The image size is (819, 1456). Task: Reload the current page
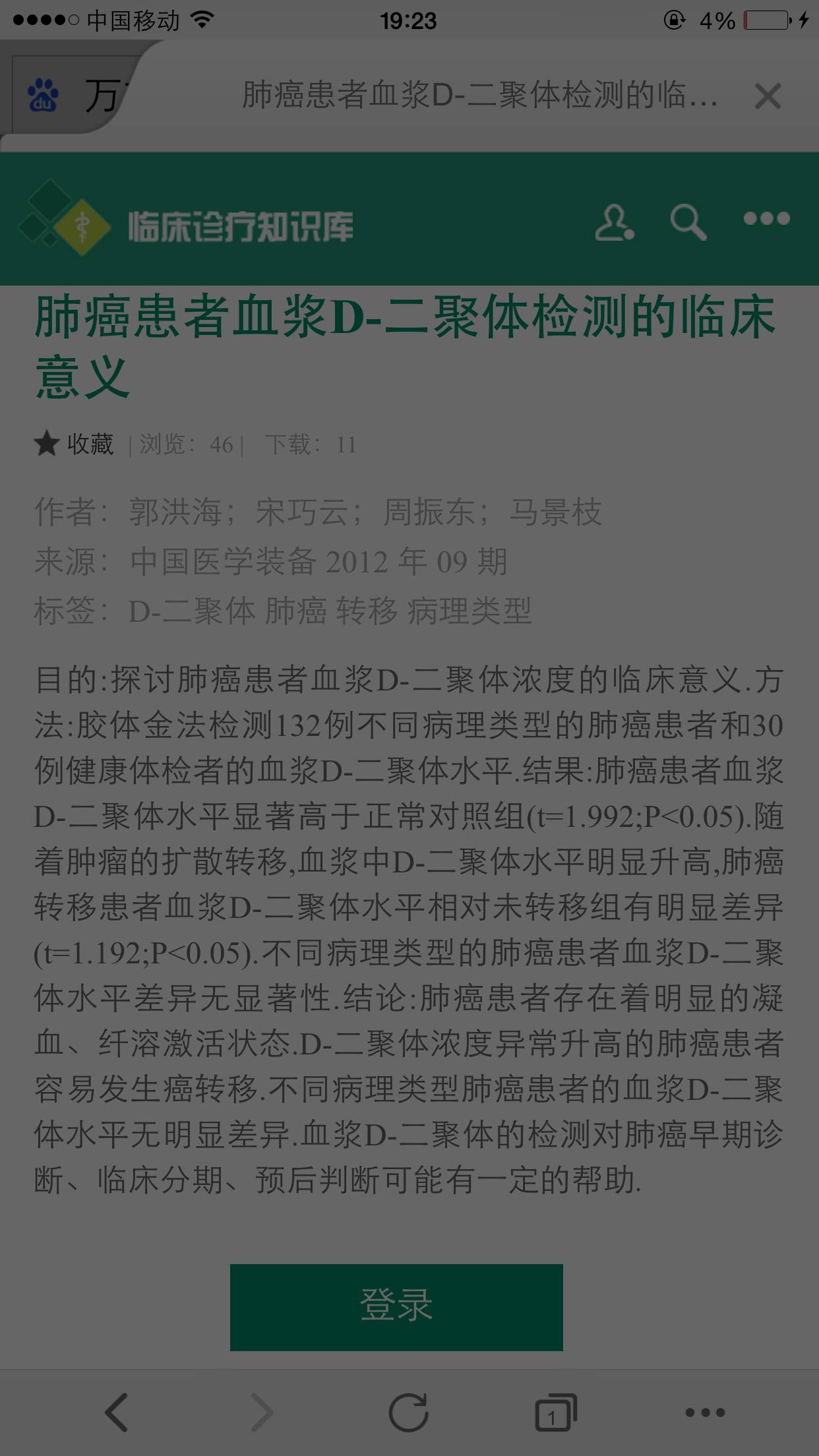pyautogui.click(x=408, y=1412)
